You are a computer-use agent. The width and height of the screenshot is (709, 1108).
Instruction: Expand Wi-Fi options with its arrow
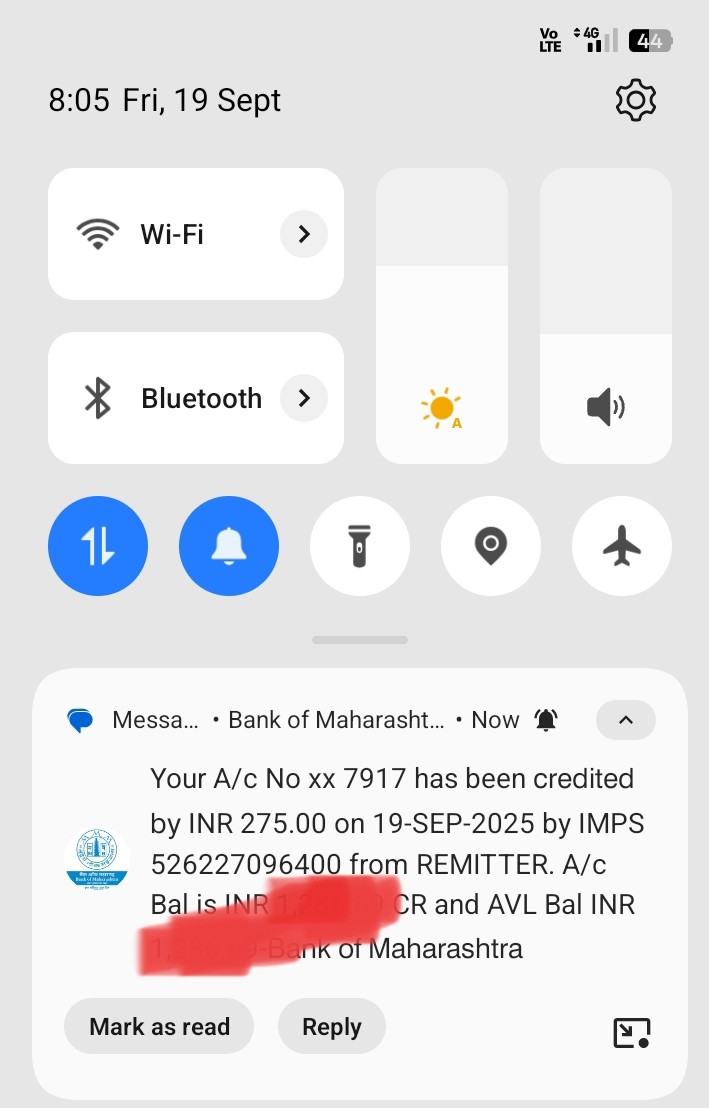304,234
